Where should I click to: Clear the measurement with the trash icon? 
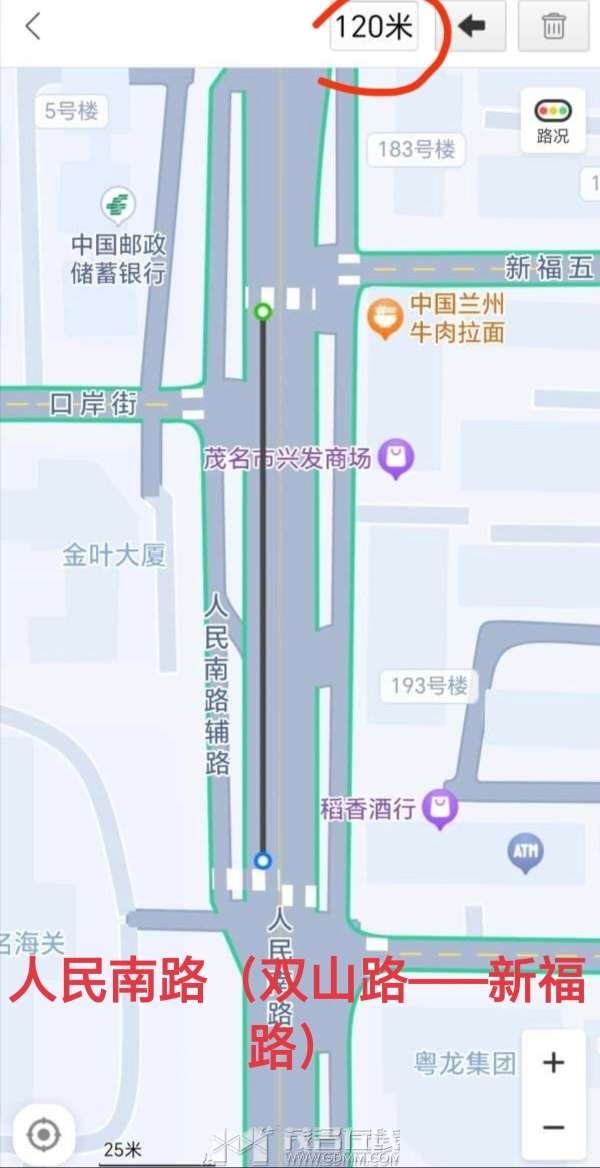coord(553,27)
